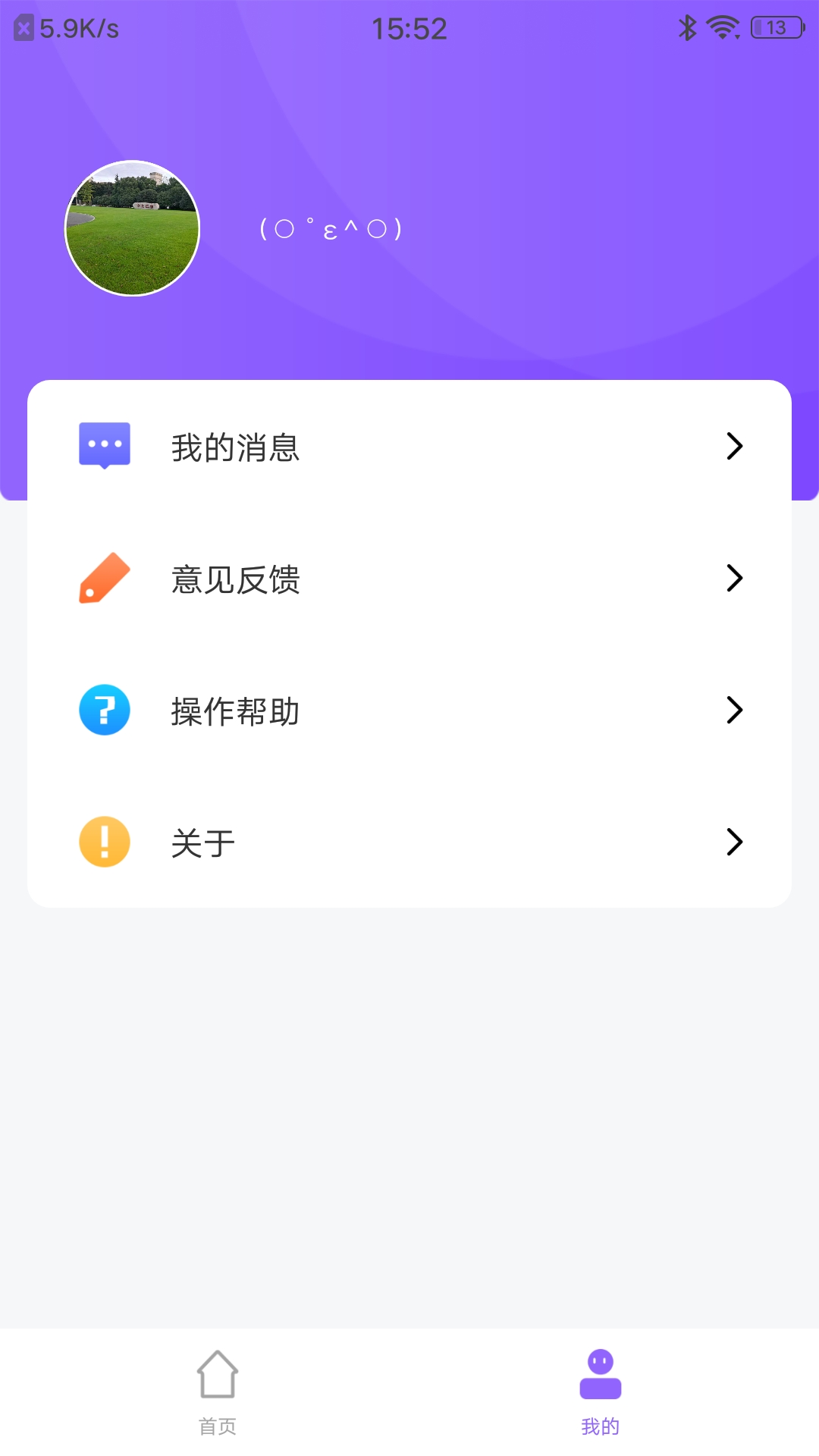Tap the Bluetooth icon in status bar
This screenshot has height=1456, width=819.
687,27
